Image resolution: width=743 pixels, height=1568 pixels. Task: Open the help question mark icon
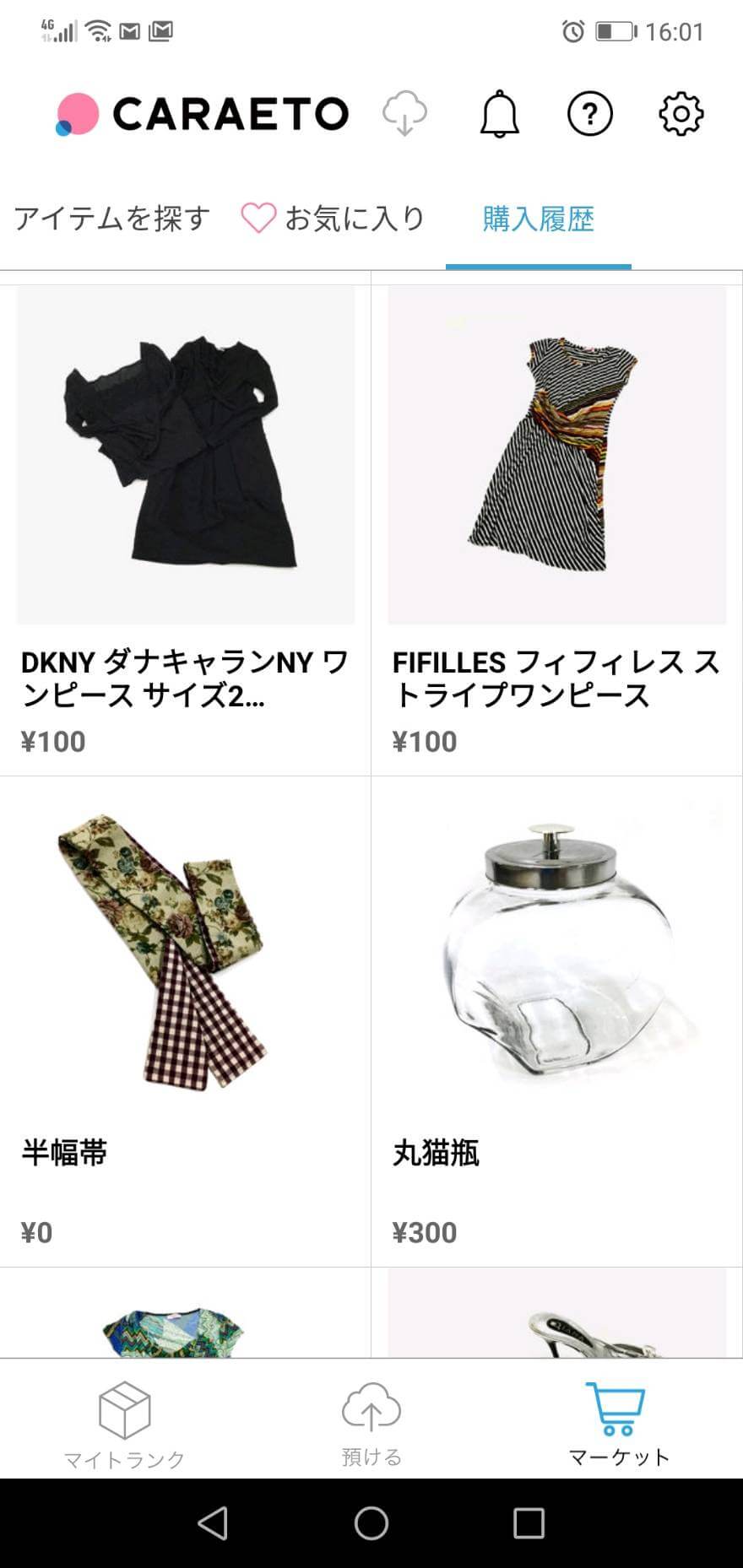589,113
